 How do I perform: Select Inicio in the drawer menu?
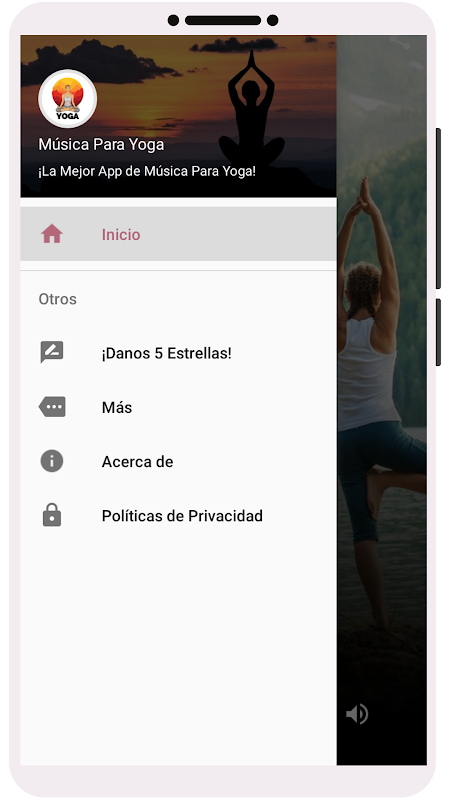point(178,234)
